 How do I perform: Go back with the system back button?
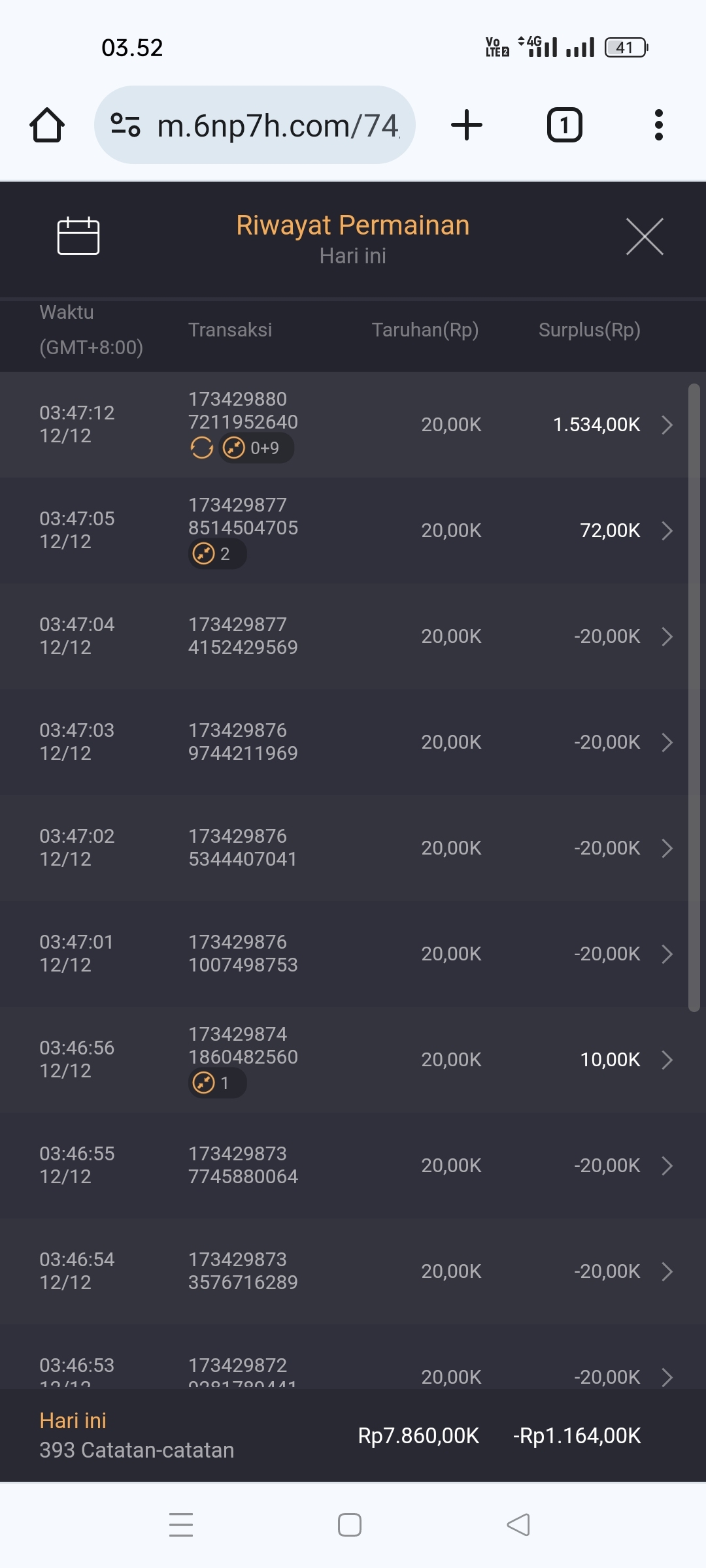tap(518, 1525)
